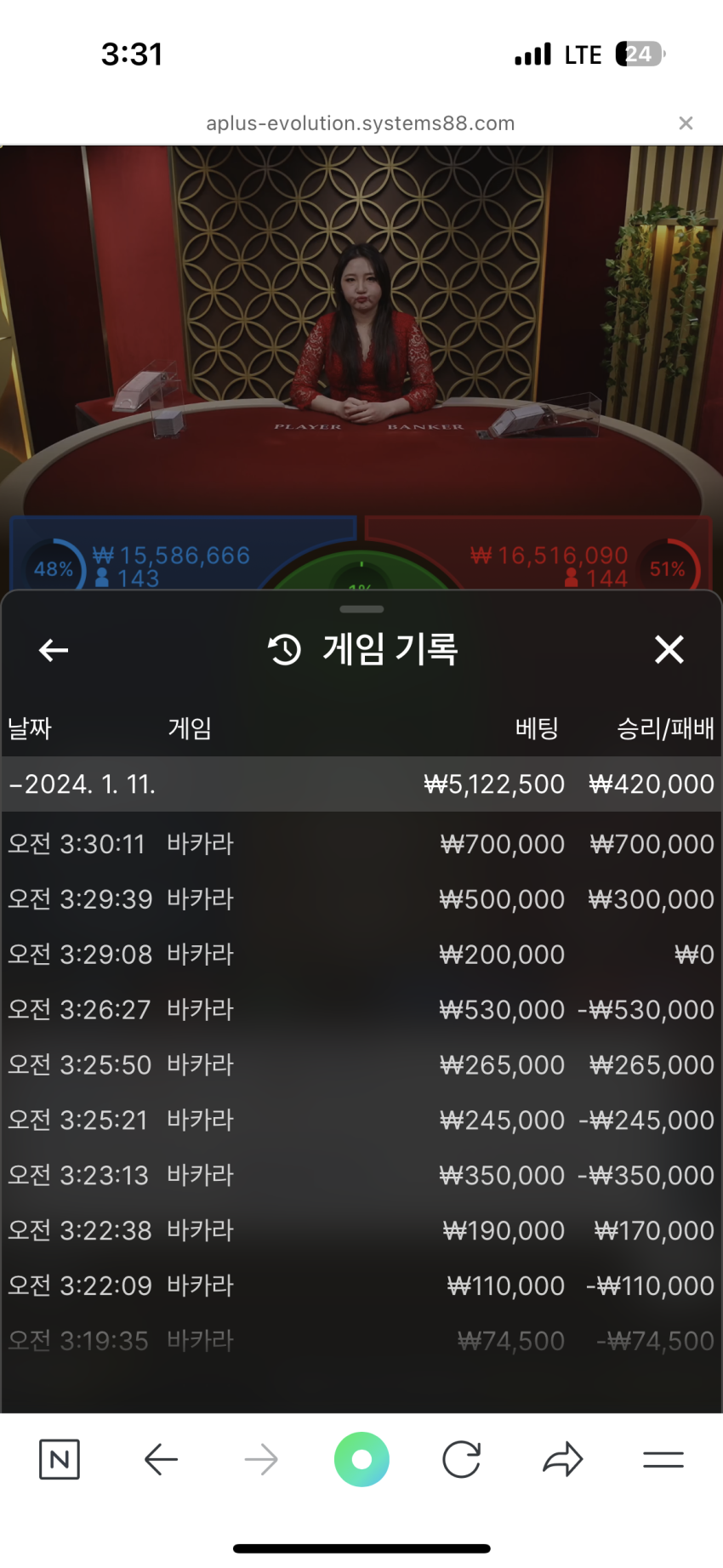Viewport: 723px width, 1568px height.
Task: Open the 오전 3:26:27 바카라 record
Action: click(x=361, y=1010)
